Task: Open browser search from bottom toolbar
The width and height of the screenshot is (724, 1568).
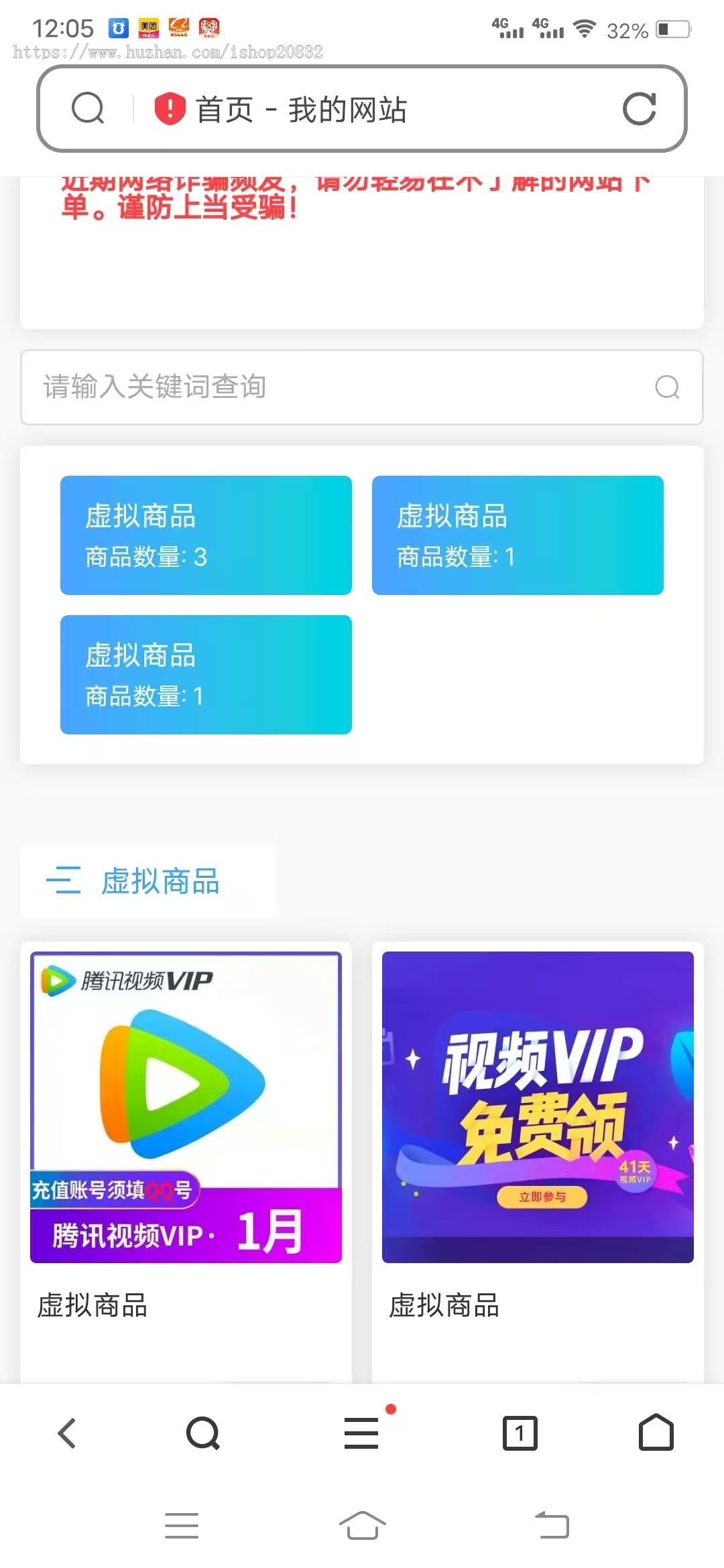Action: pos(203,1433)
